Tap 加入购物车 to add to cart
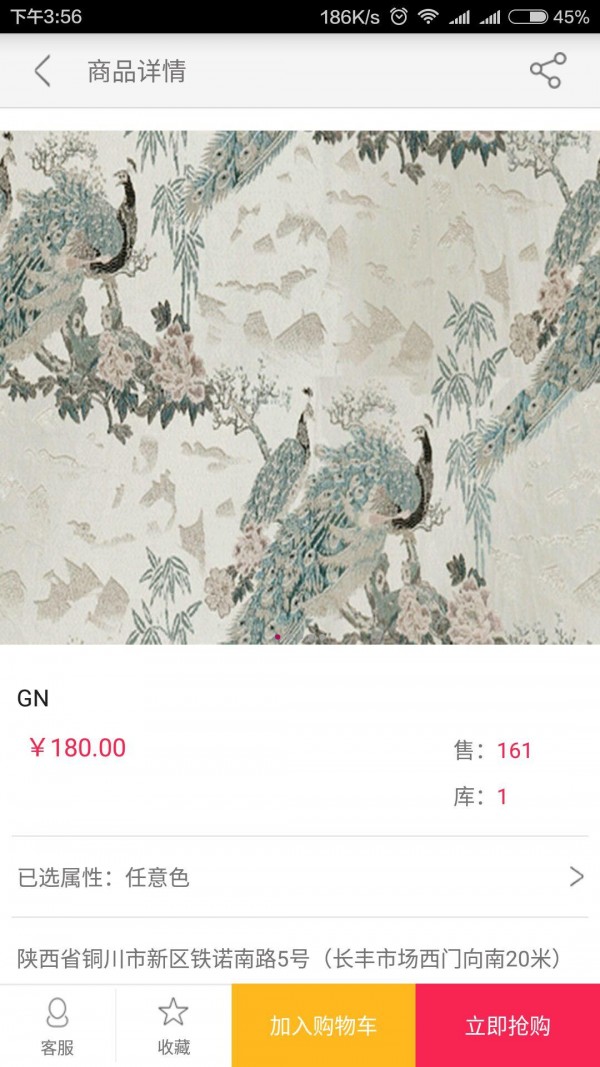 pos(323,1025)
